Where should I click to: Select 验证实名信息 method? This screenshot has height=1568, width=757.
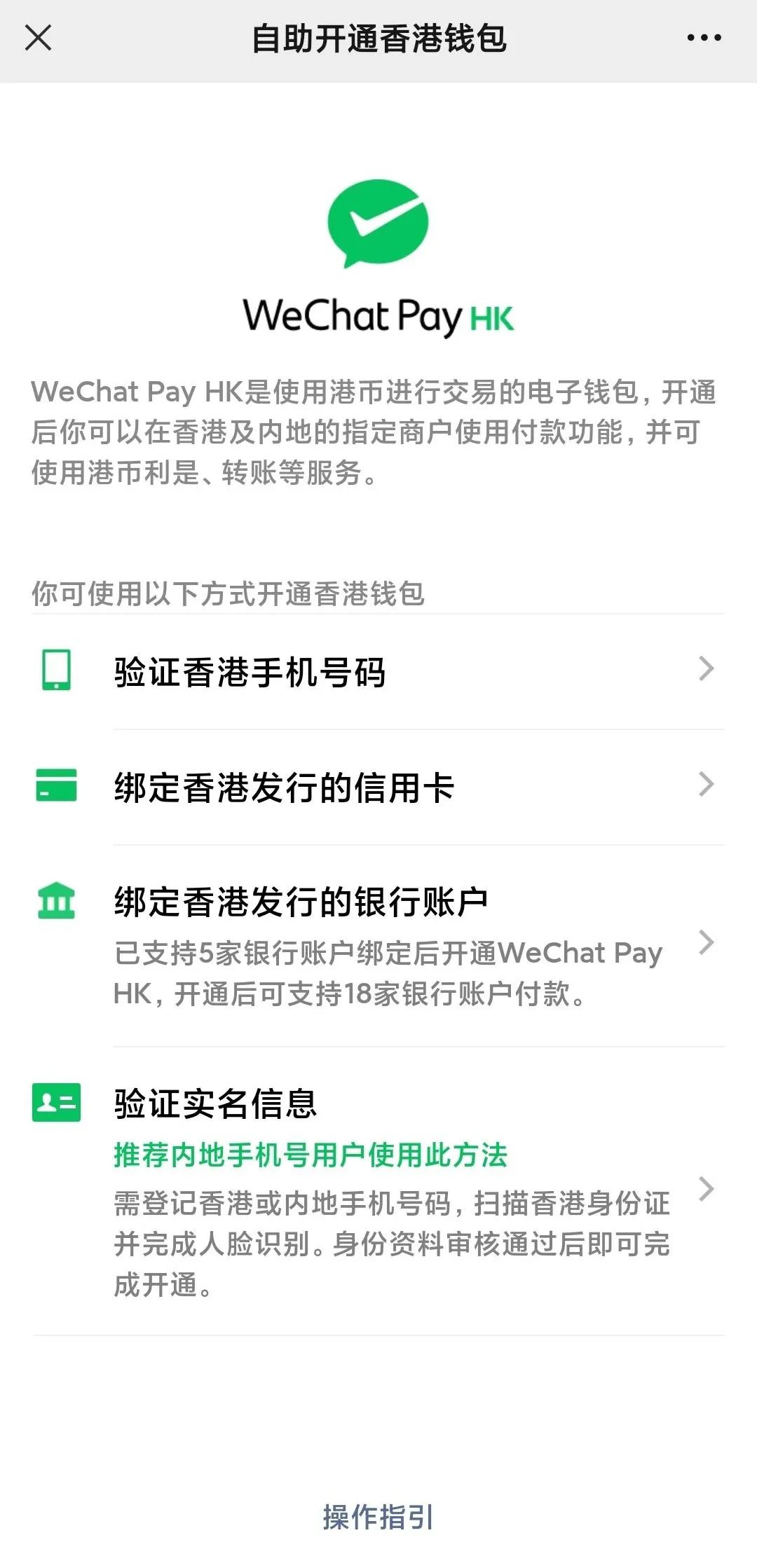pos(378,1190)
